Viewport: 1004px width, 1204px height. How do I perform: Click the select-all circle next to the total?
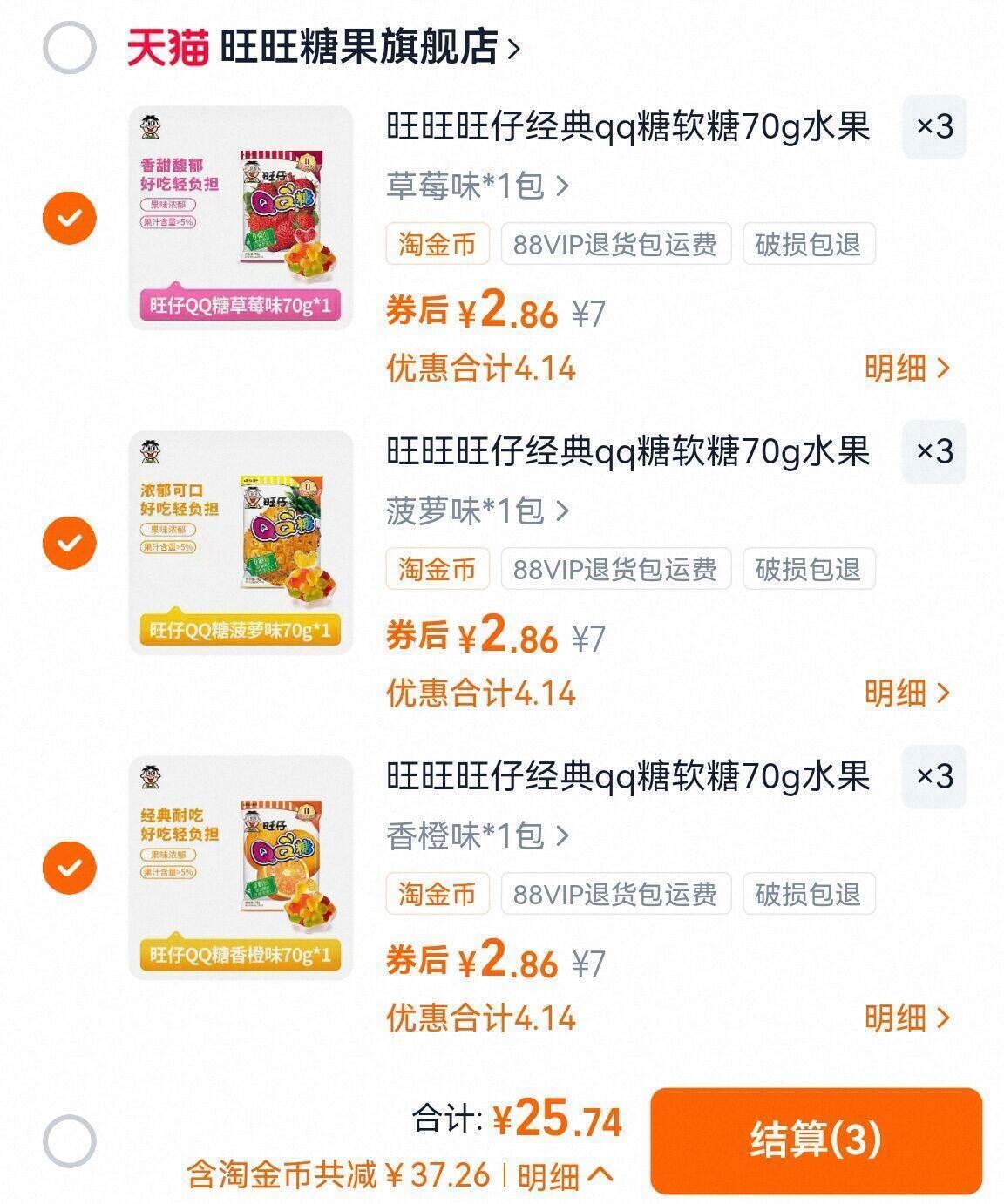coord(69,1137)
